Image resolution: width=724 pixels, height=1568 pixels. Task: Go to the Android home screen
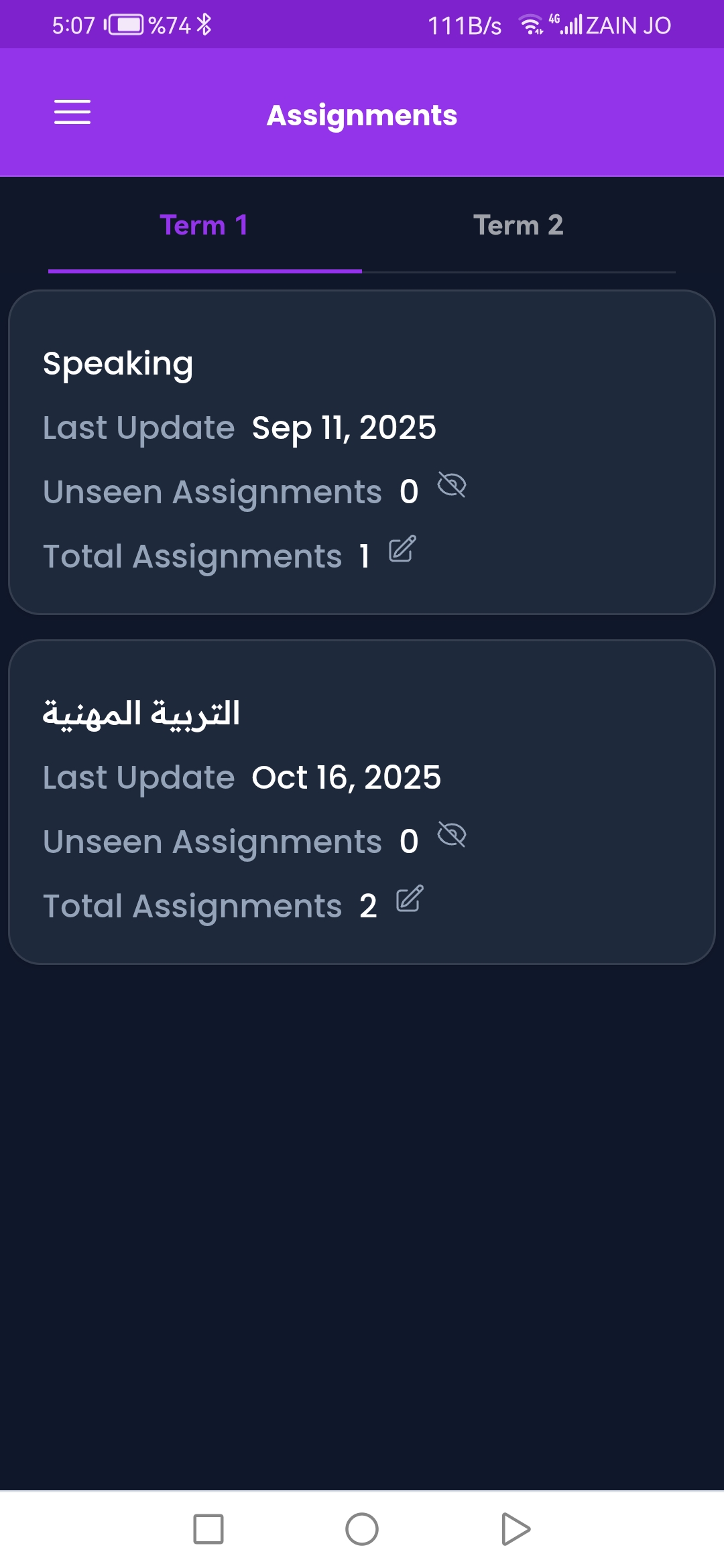tap(362, 1529)
